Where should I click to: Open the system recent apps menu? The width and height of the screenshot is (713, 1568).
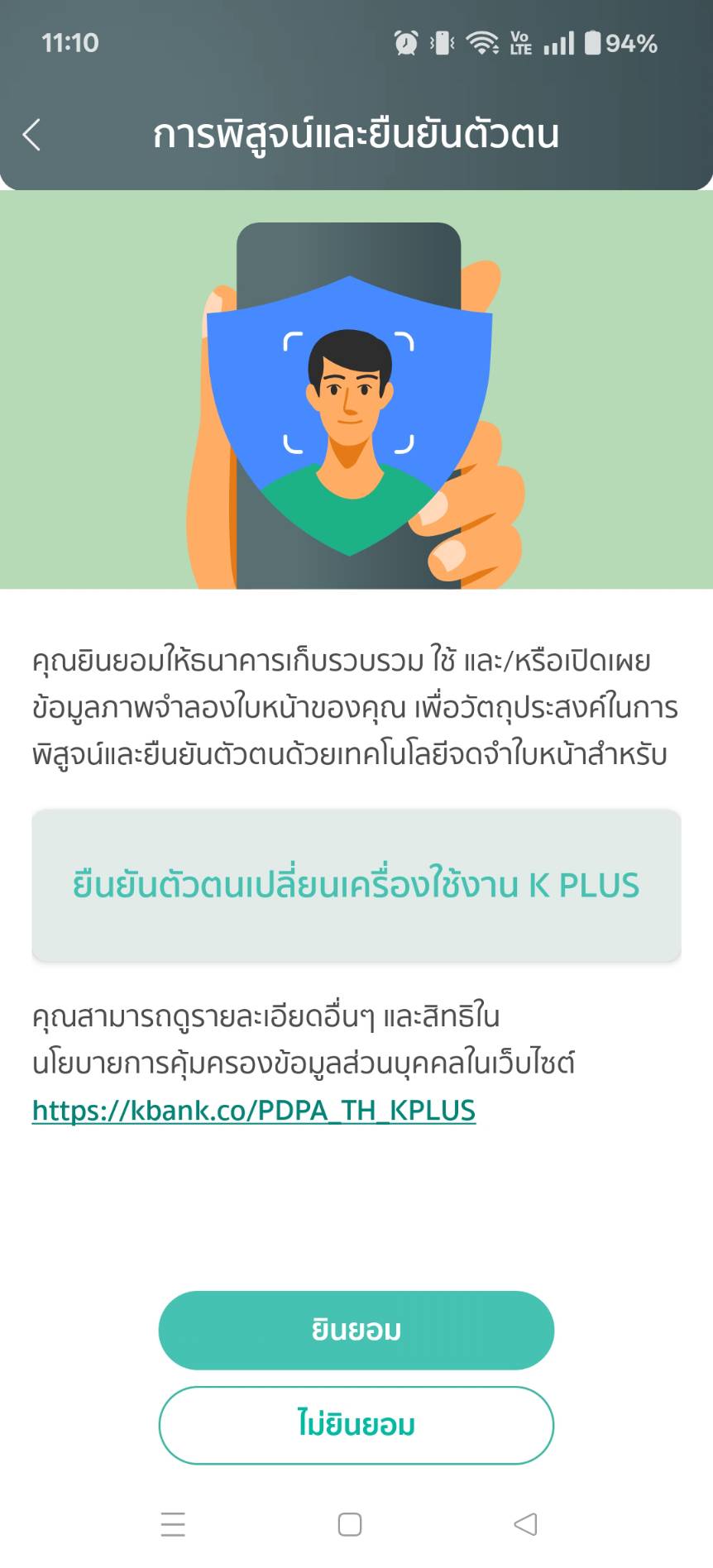point(173,1524)
